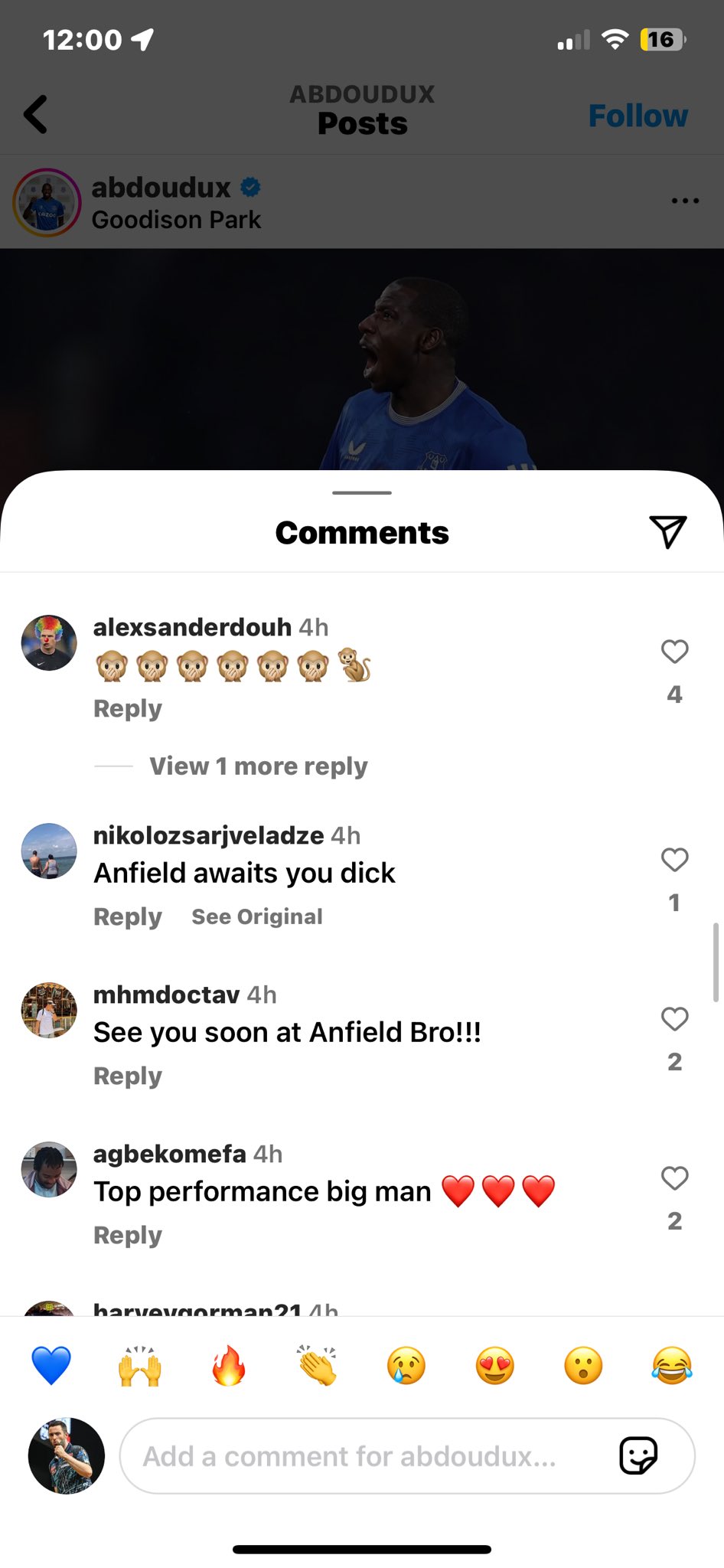
Task: Reply to nikolozsarjveladze's comment
Action: point(127,917)
